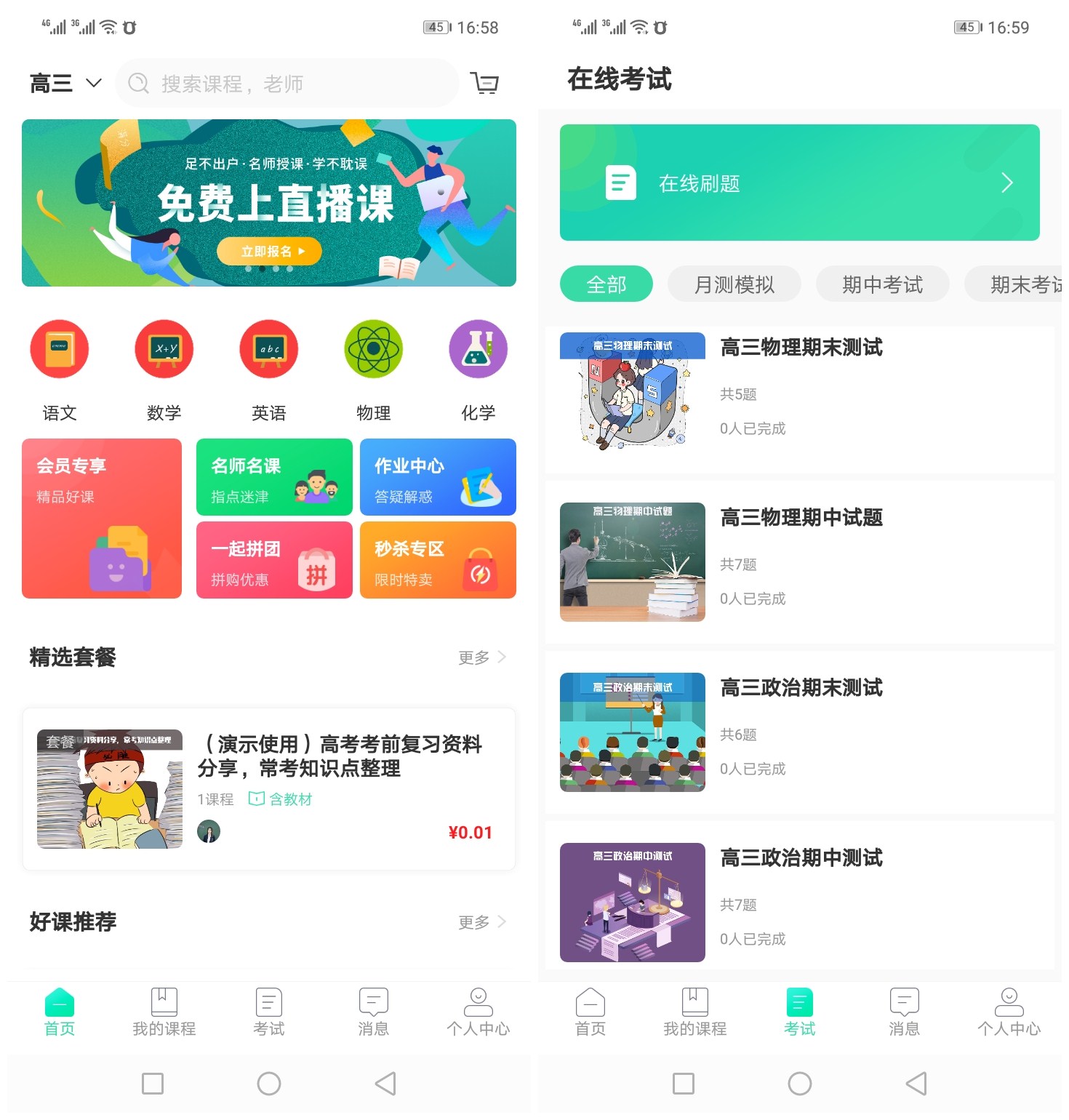
Task: Select the 期中考试 filter chip
Action: coord(882,284)
